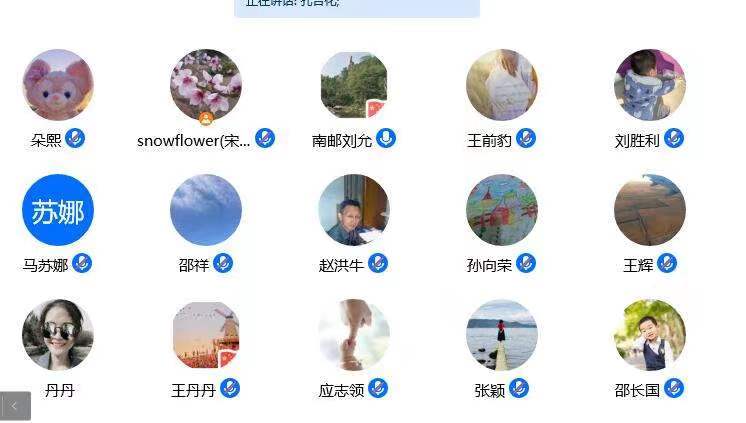Viewport: 746px width, 423px height.
Task: Open 孙向荣's participant tile
Action: [502, 211]
